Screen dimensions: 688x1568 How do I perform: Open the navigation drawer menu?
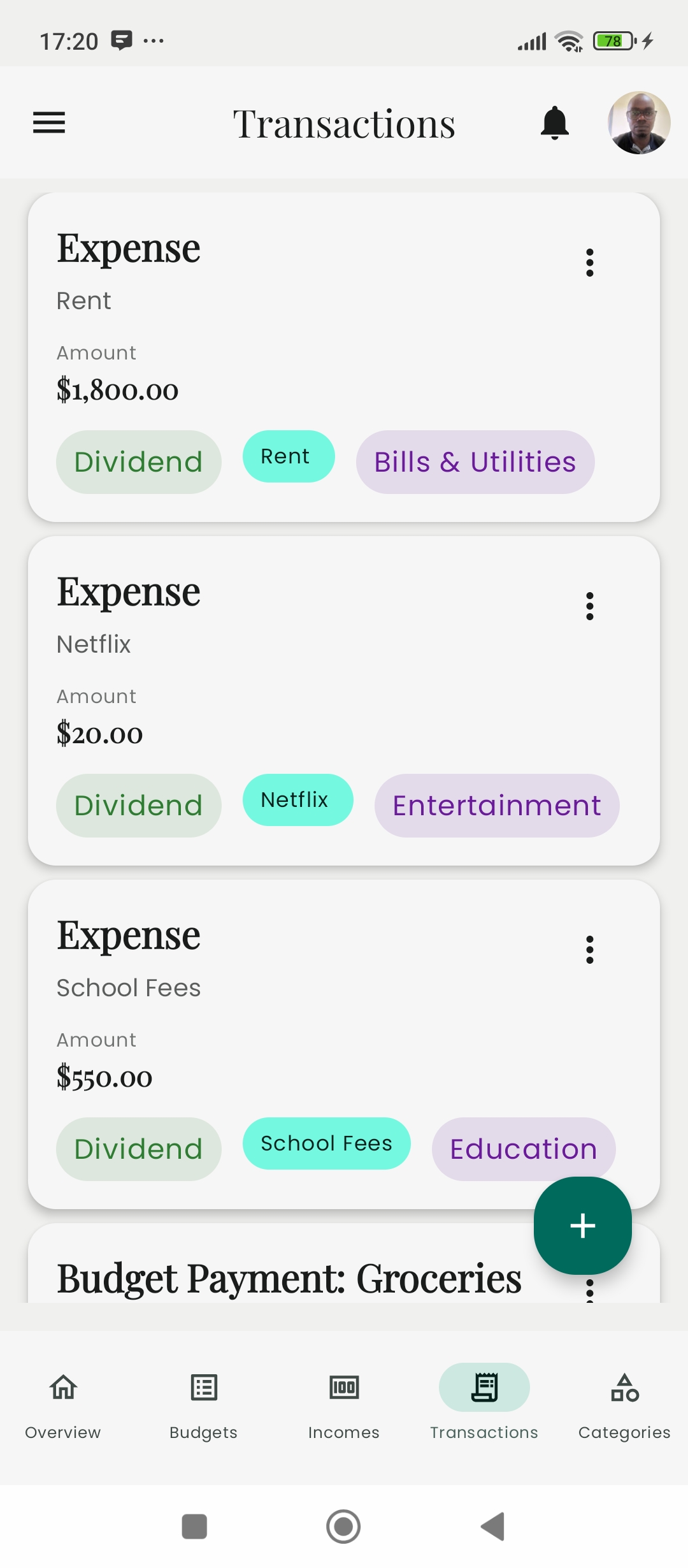48,122
